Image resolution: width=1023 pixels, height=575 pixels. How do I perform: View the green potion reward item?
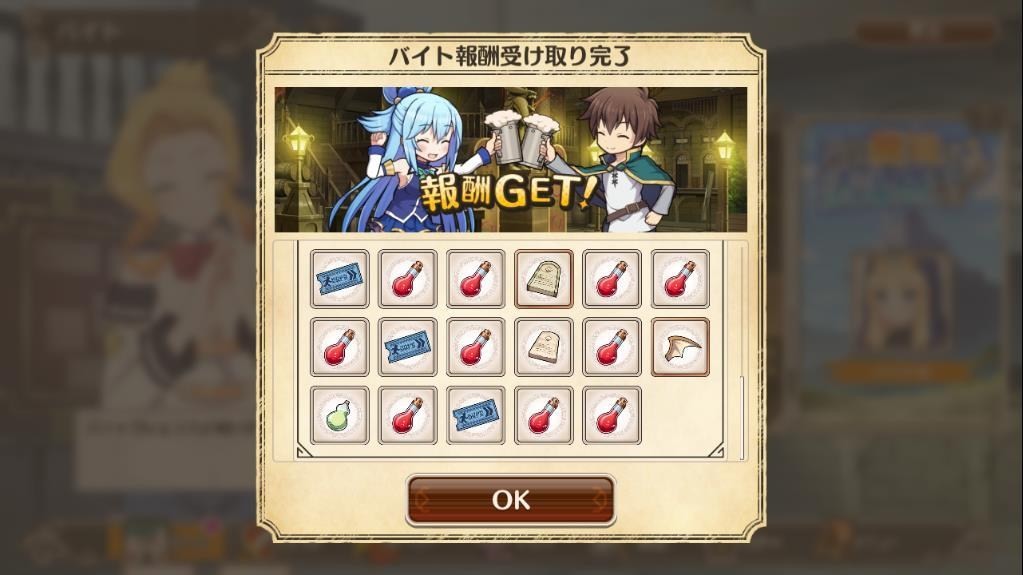coord(339,415)
